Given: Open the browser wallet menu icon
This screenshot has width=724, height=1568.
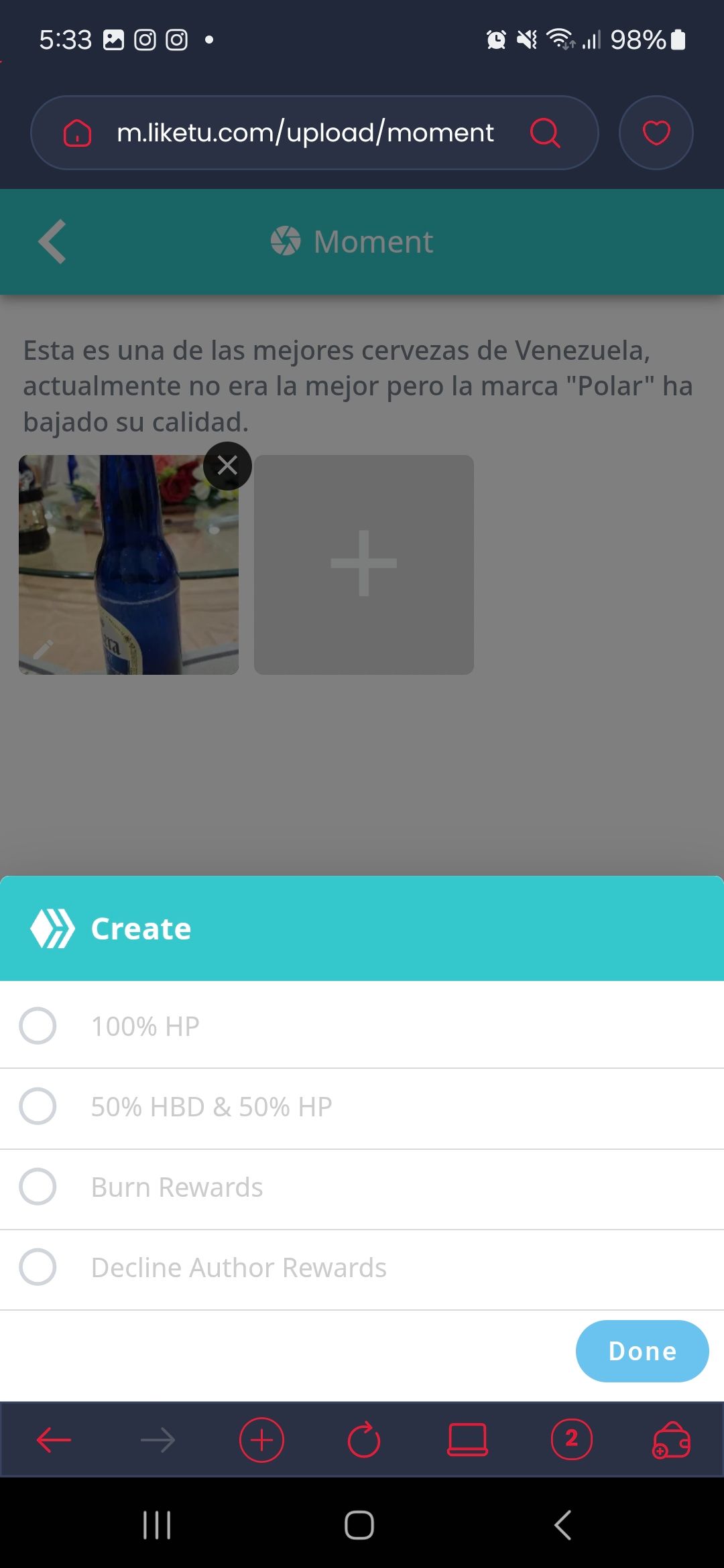Looking at the screenshot, I should point(671,1439).
